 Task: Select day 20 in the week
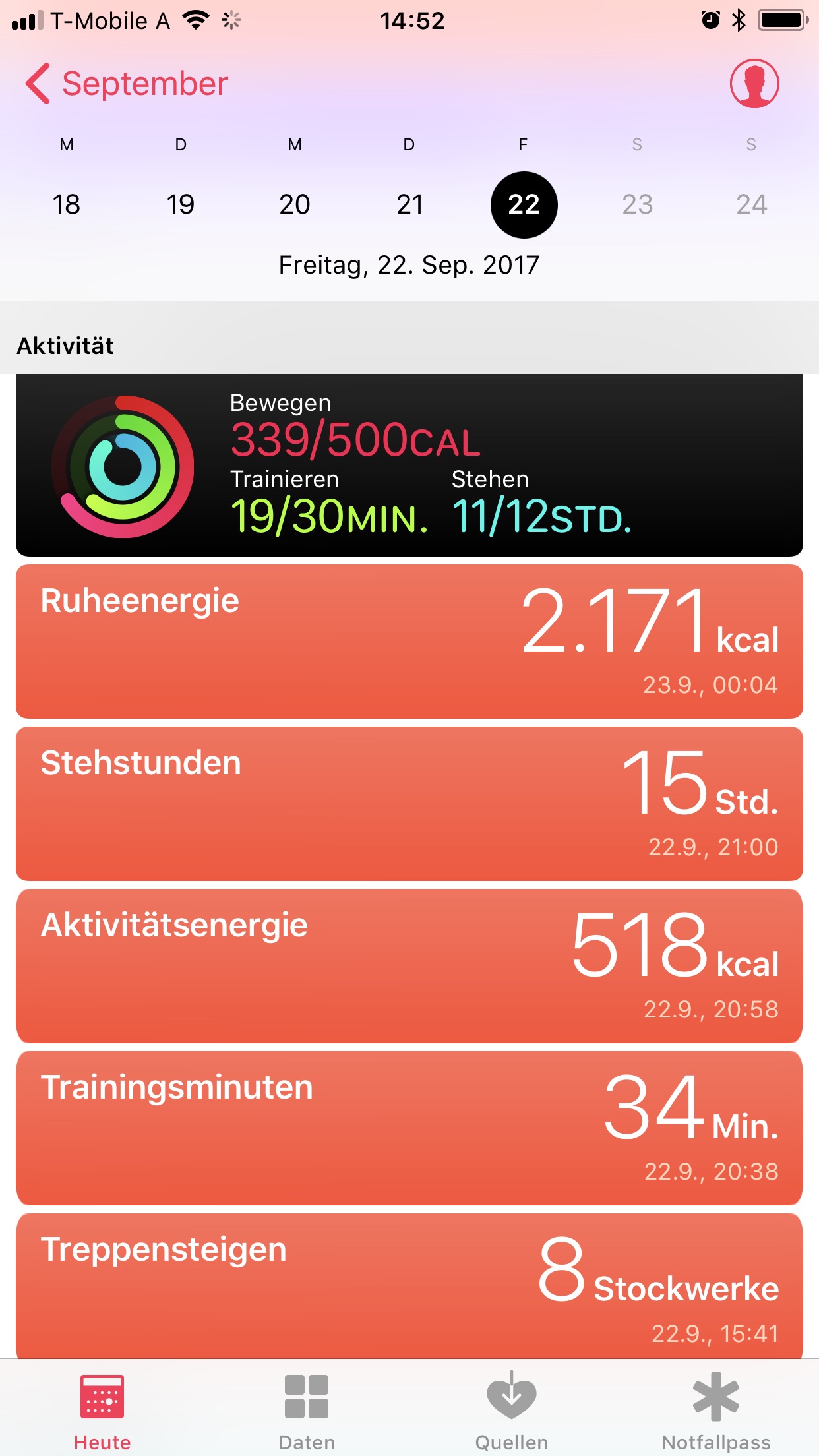[295, 204]
